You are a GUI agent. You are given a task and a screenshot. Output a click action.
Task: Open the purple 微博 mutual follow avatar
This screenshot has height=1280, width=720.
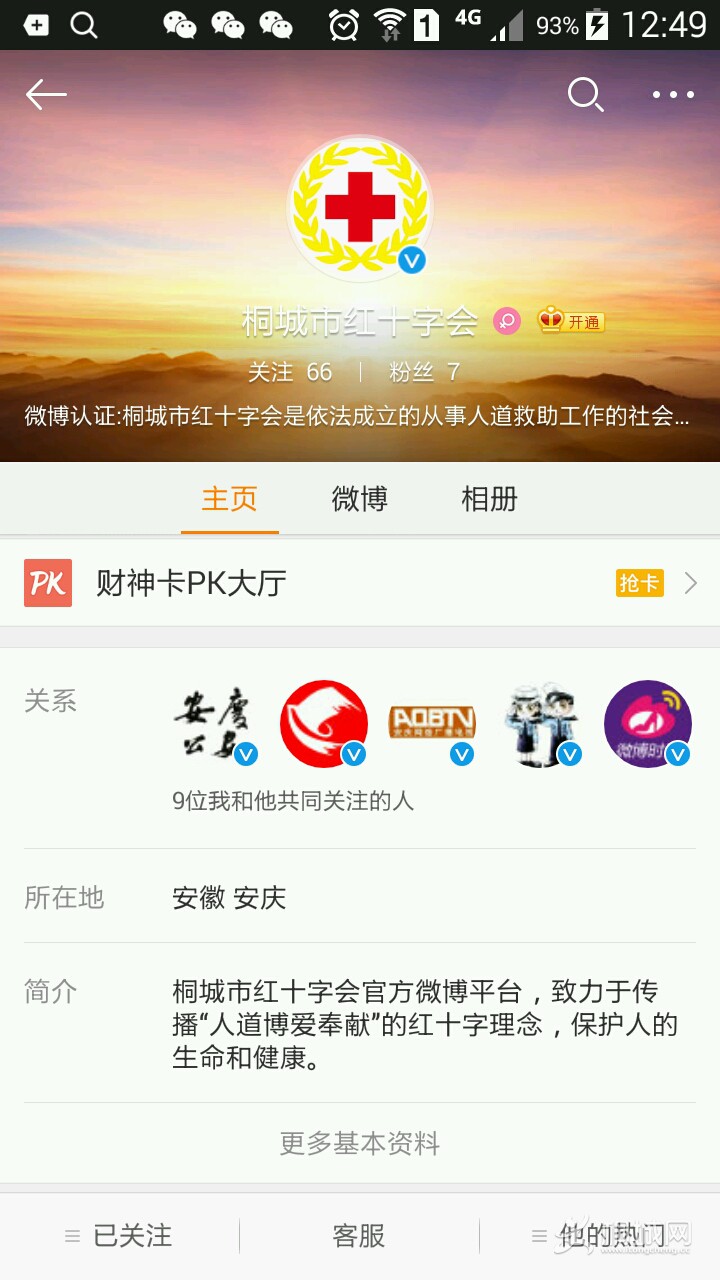647,723
